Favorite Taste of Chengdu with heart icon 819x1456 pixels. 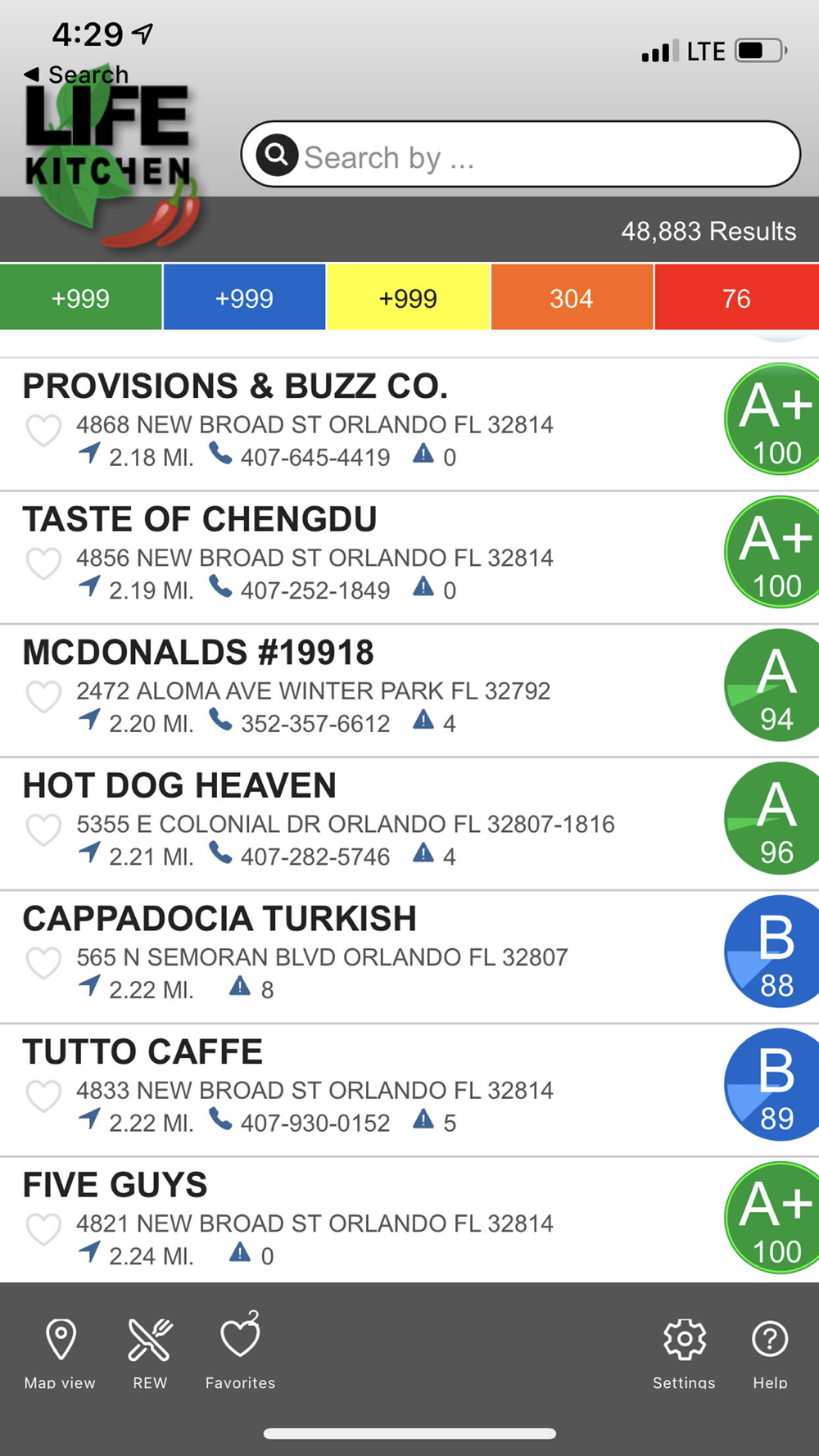coord(43,563)
